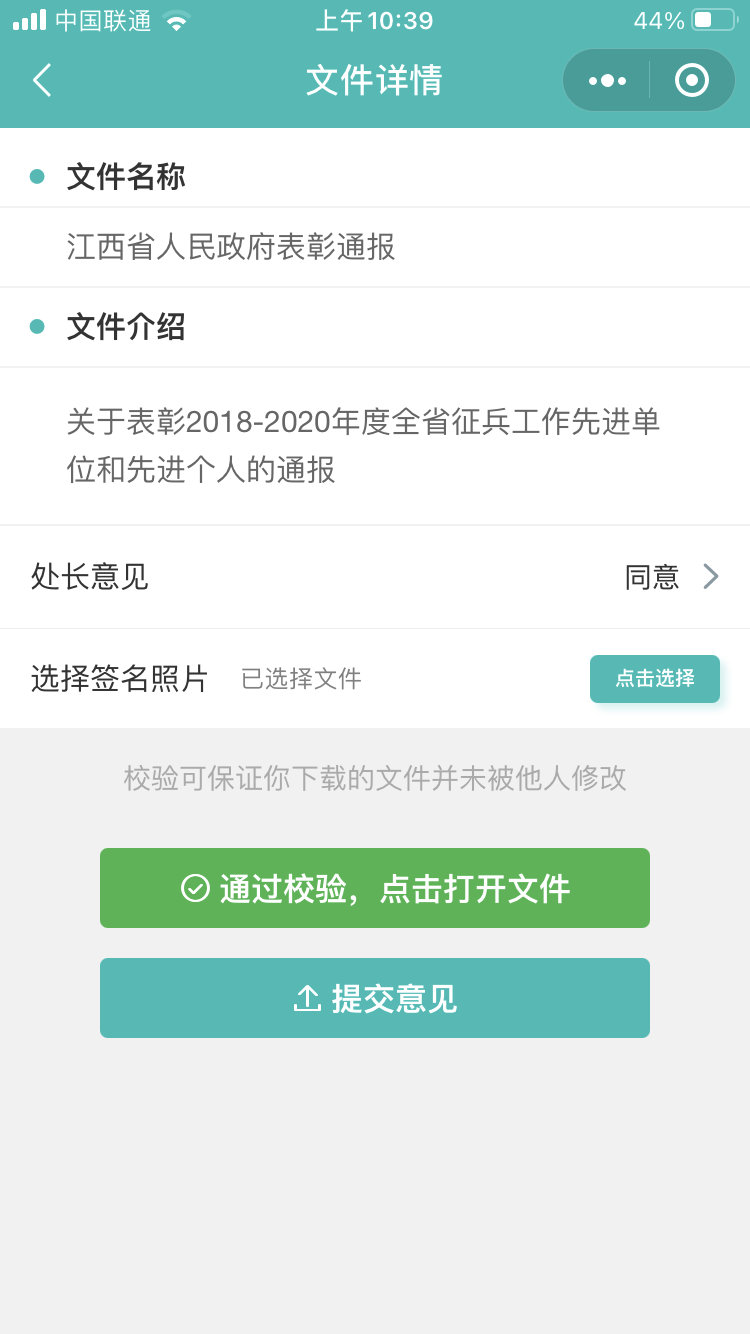
Task: Submit the opinion with 提交意见
Action: click(375, 998)
